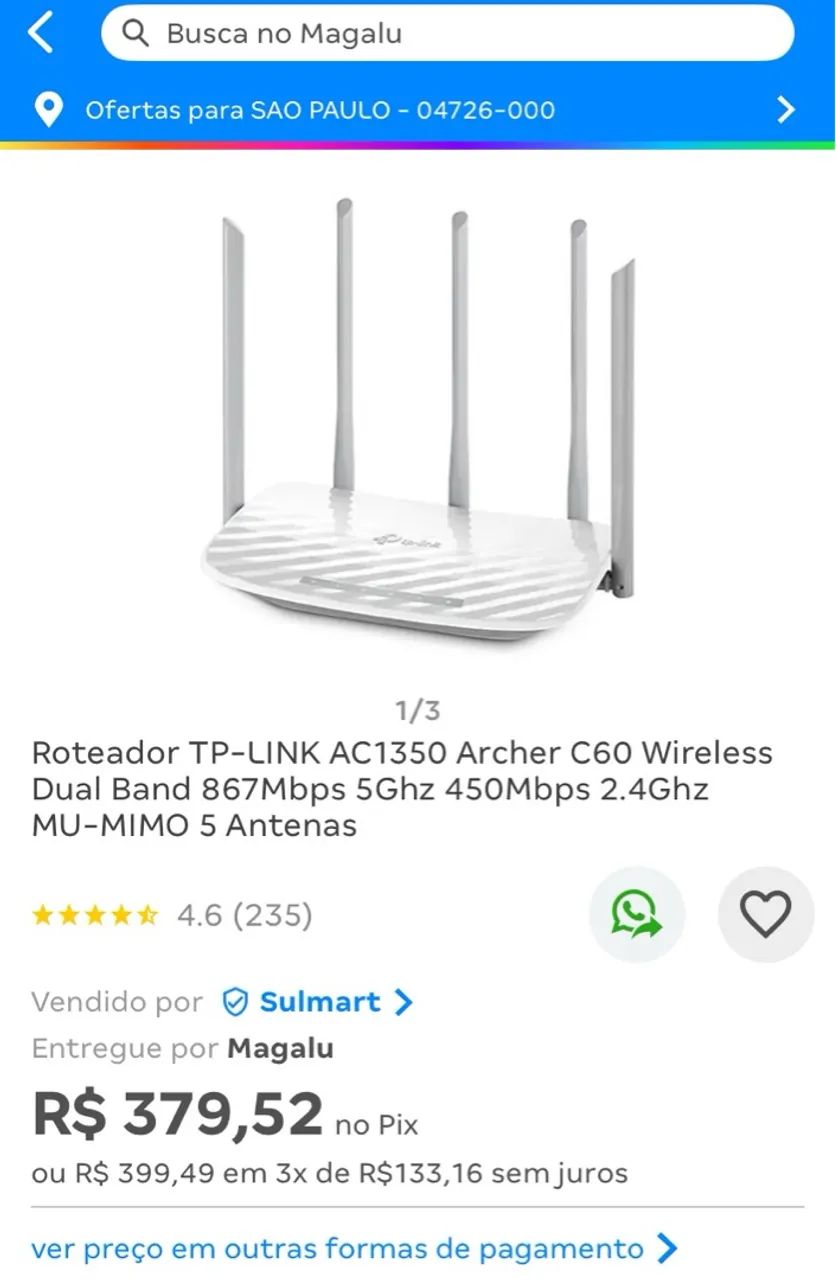Click the half-filled fifth star
Image resolution: width=836 pixels, height=1280 pixels.
point(146,913)
